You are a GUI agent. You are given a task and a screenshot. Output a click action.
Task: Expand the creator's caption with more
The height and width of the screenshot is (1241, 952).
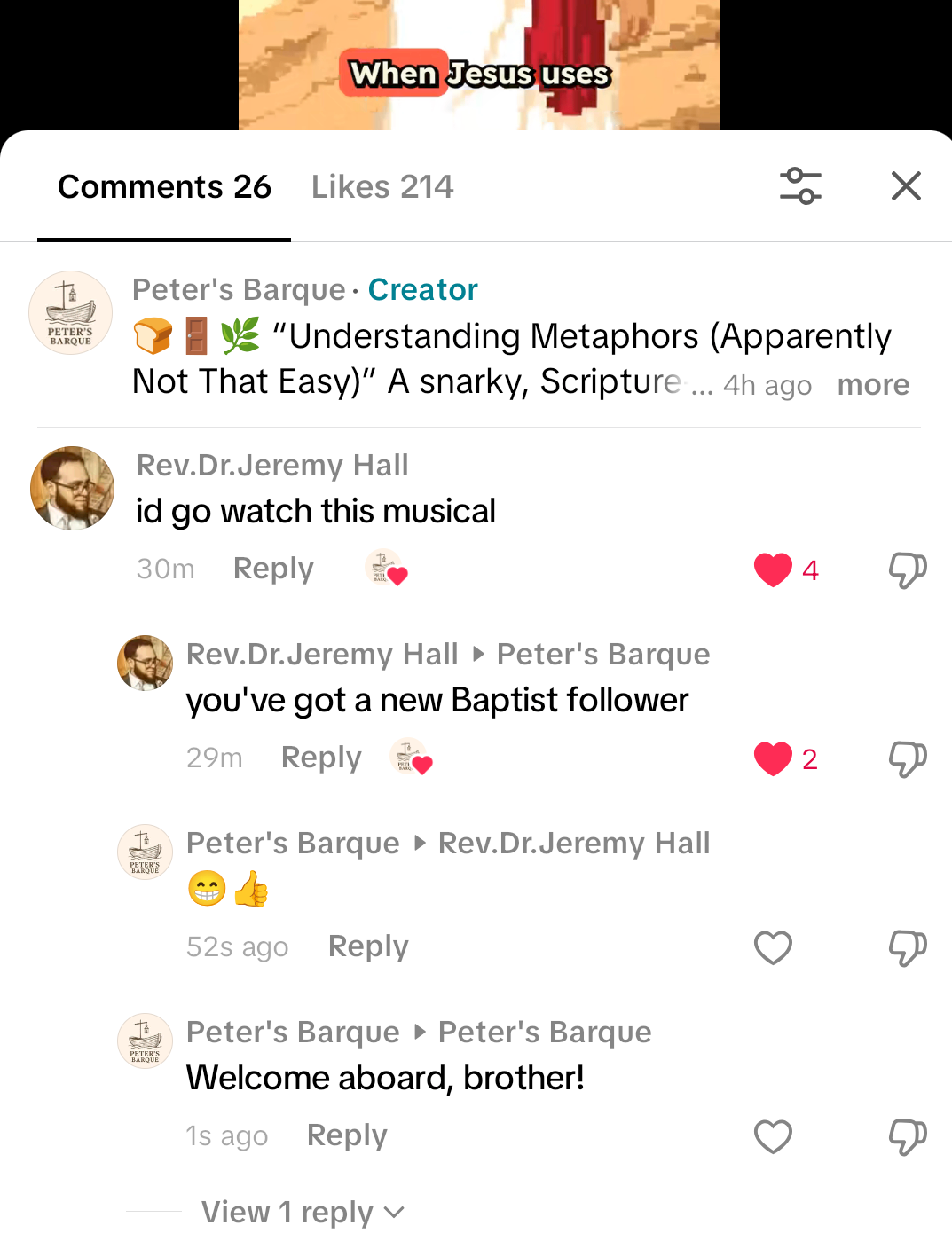[x=873, y=385]
